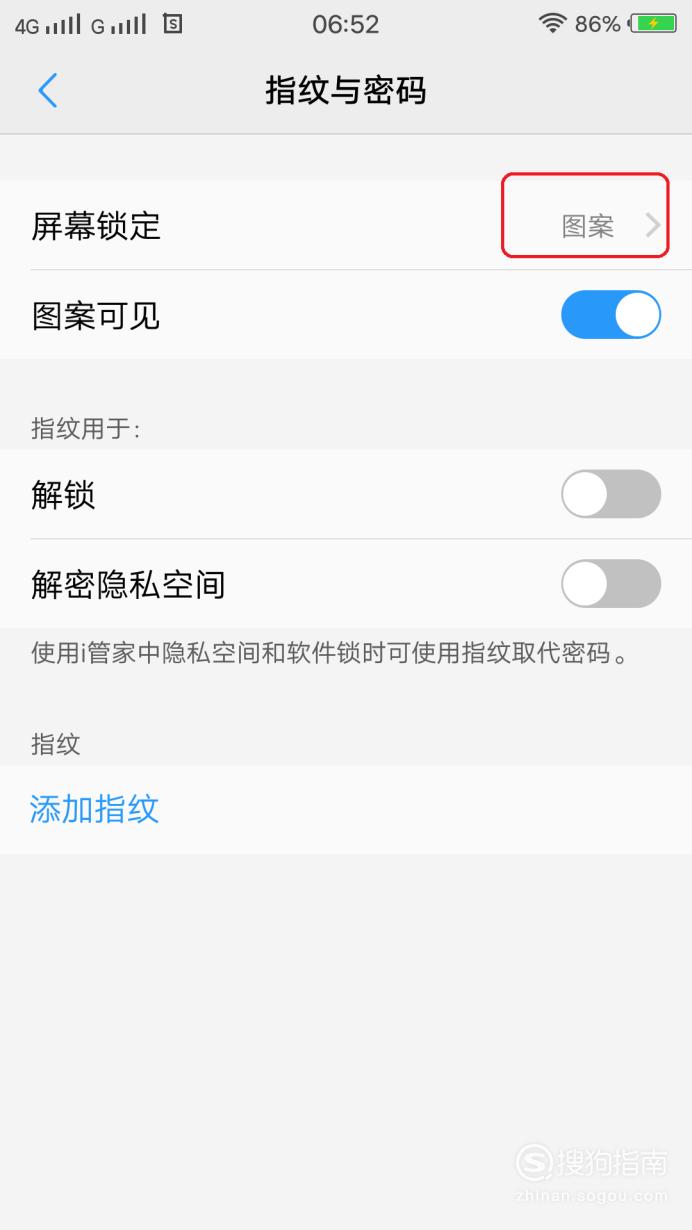Screen dimensions: 692x1230
Task: Go back using the top-left arrow
Action: click(x=47, y=90)
